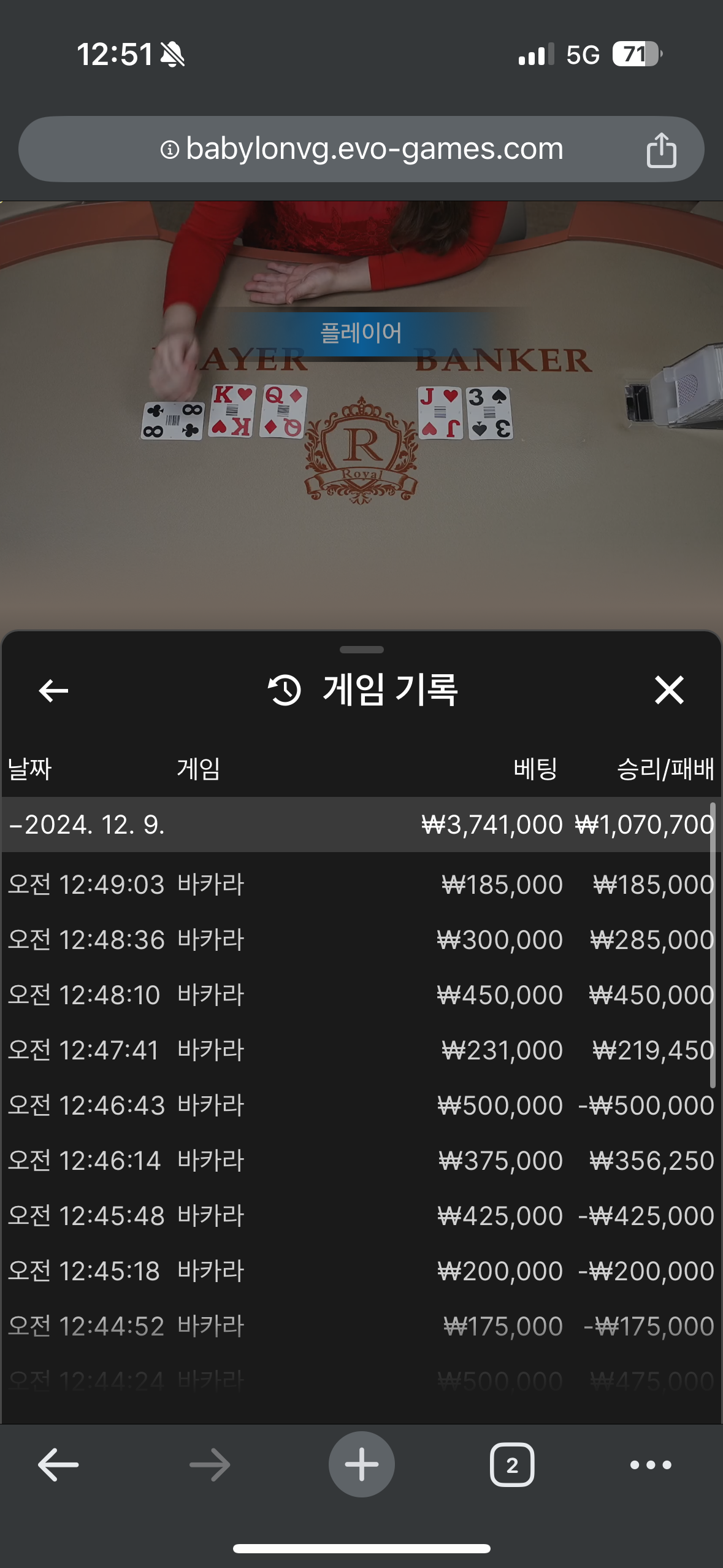Go back from the game history panel
The image size is (723, 1568).
point(53,691)
